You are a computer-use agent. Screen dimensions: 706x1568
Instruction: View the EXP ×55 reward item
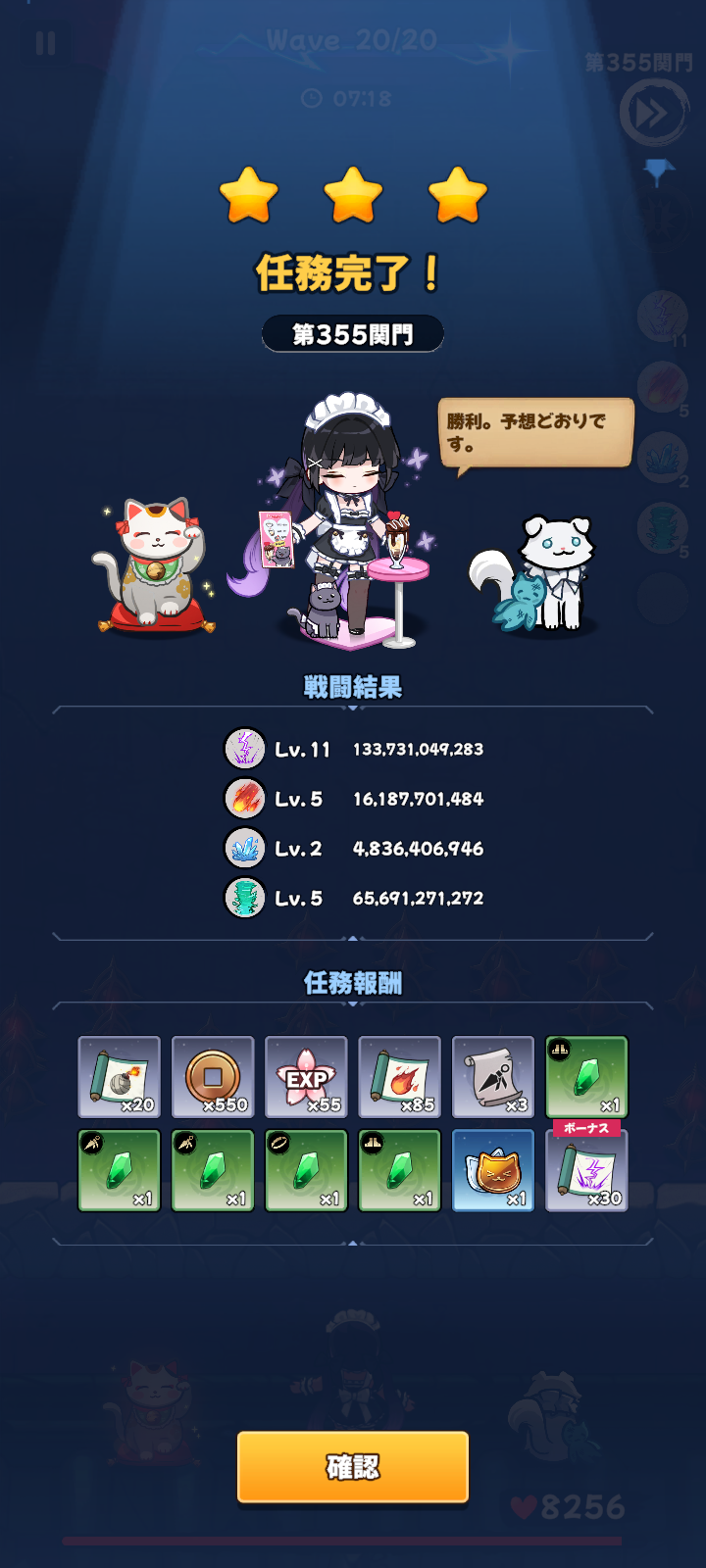306,1077
